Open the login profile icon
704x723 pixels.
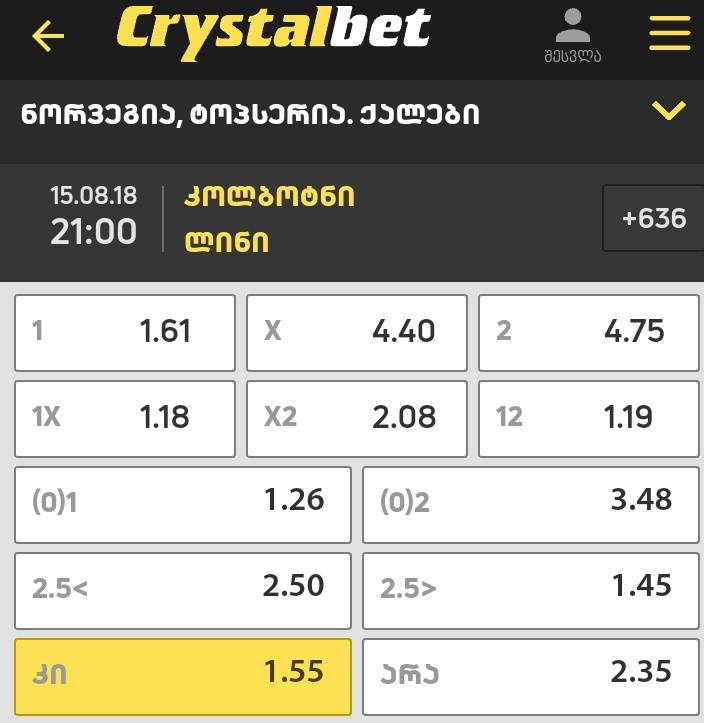(573, 34)
